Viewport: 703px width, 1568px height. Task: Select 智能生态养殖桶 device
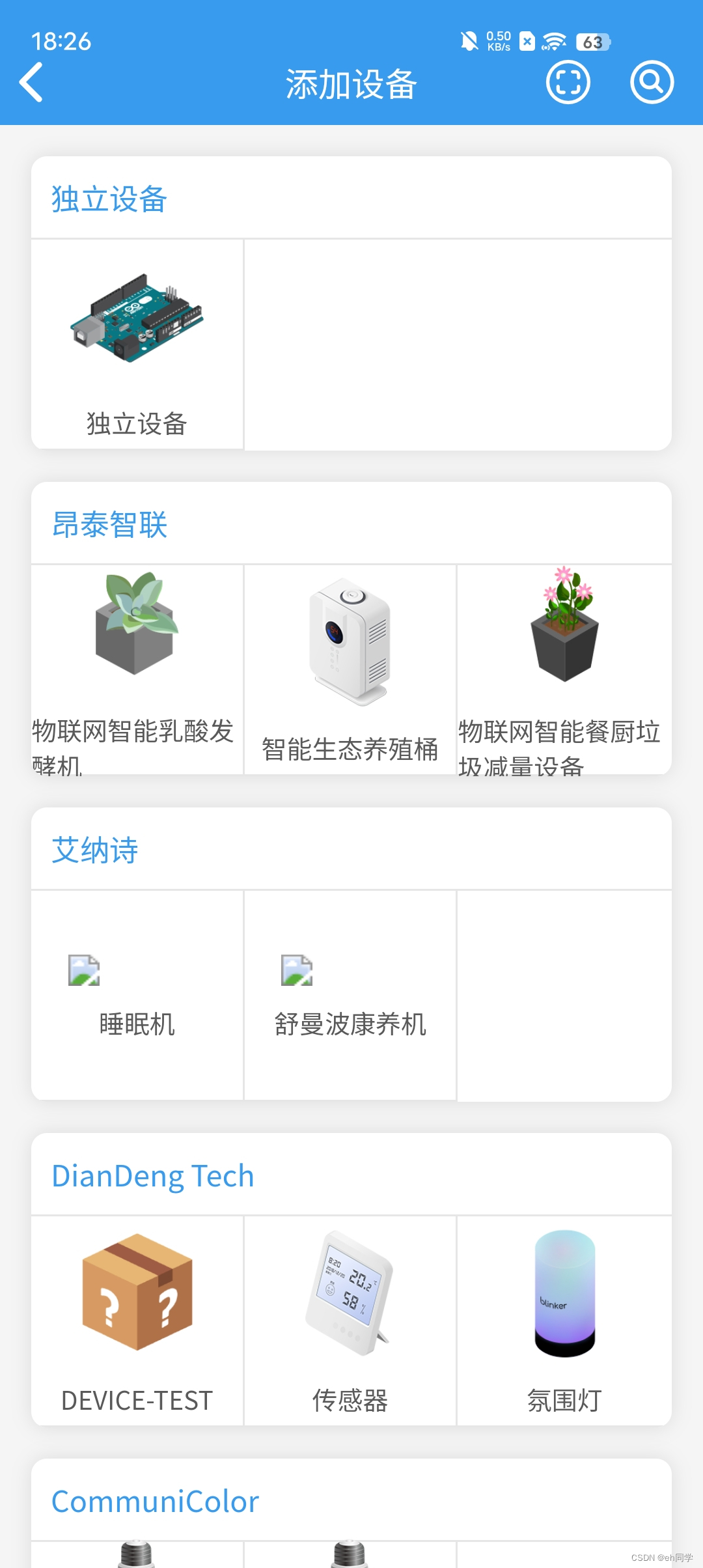pyautogui.click(x=350, y=669)
